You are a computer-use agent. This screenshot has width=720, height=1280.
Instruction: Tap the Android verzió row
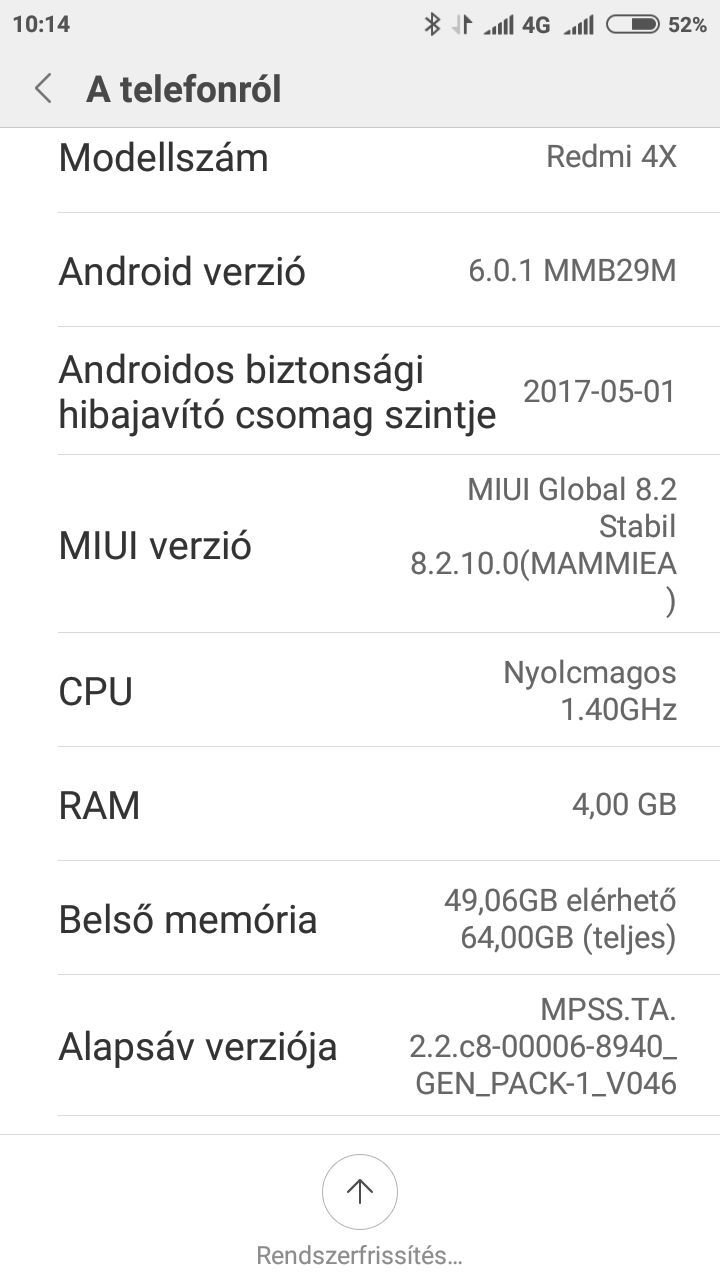(360, 270)
